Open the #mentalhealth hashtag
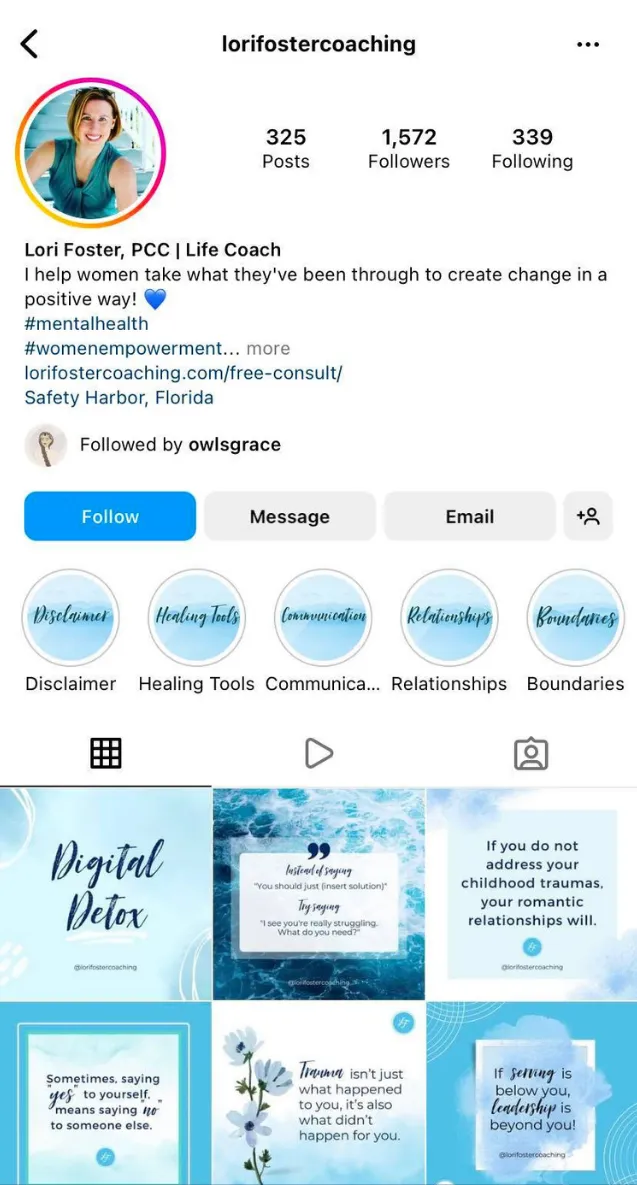This screenshot has height=1185, width=637. [x=86, y=323]
